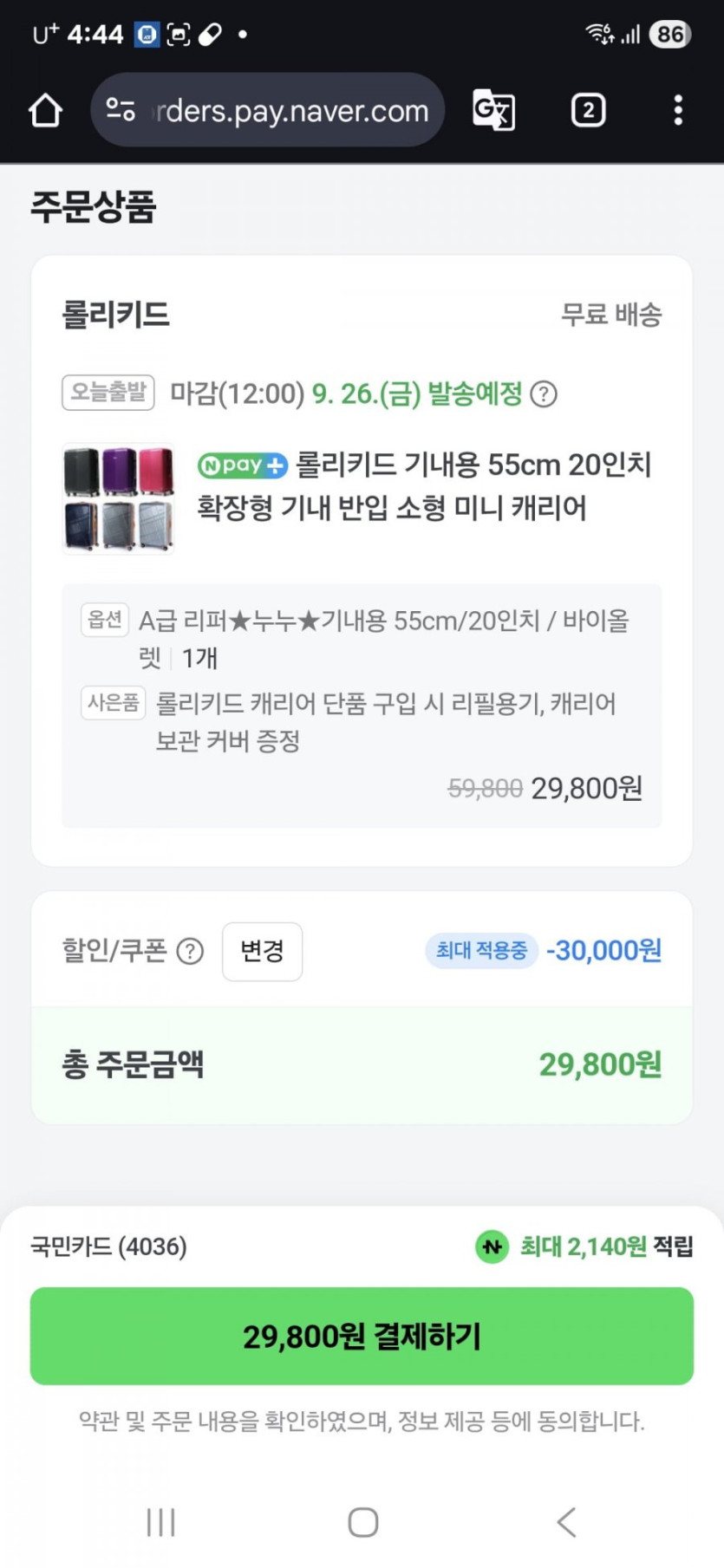
Task: Go to the browser home page
Action: [45, 111]
